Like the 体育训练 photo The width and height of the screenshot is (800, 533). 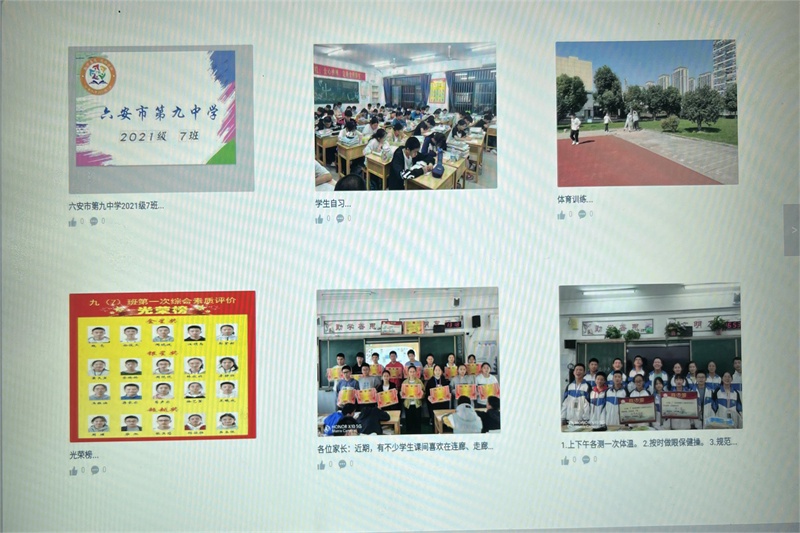(562, 214)
